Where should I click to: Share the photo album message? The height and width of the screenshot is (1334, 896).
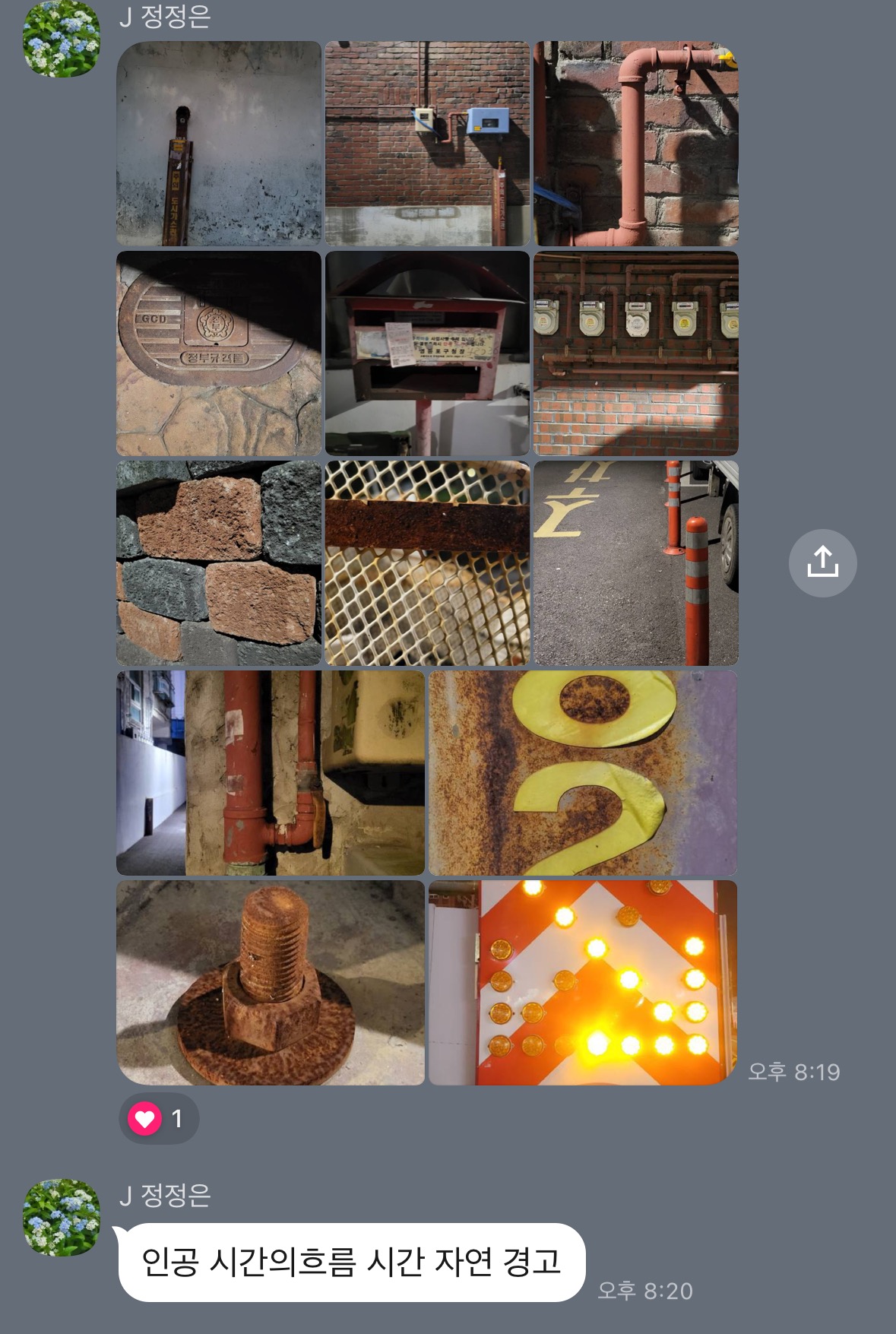coord(822,563)
